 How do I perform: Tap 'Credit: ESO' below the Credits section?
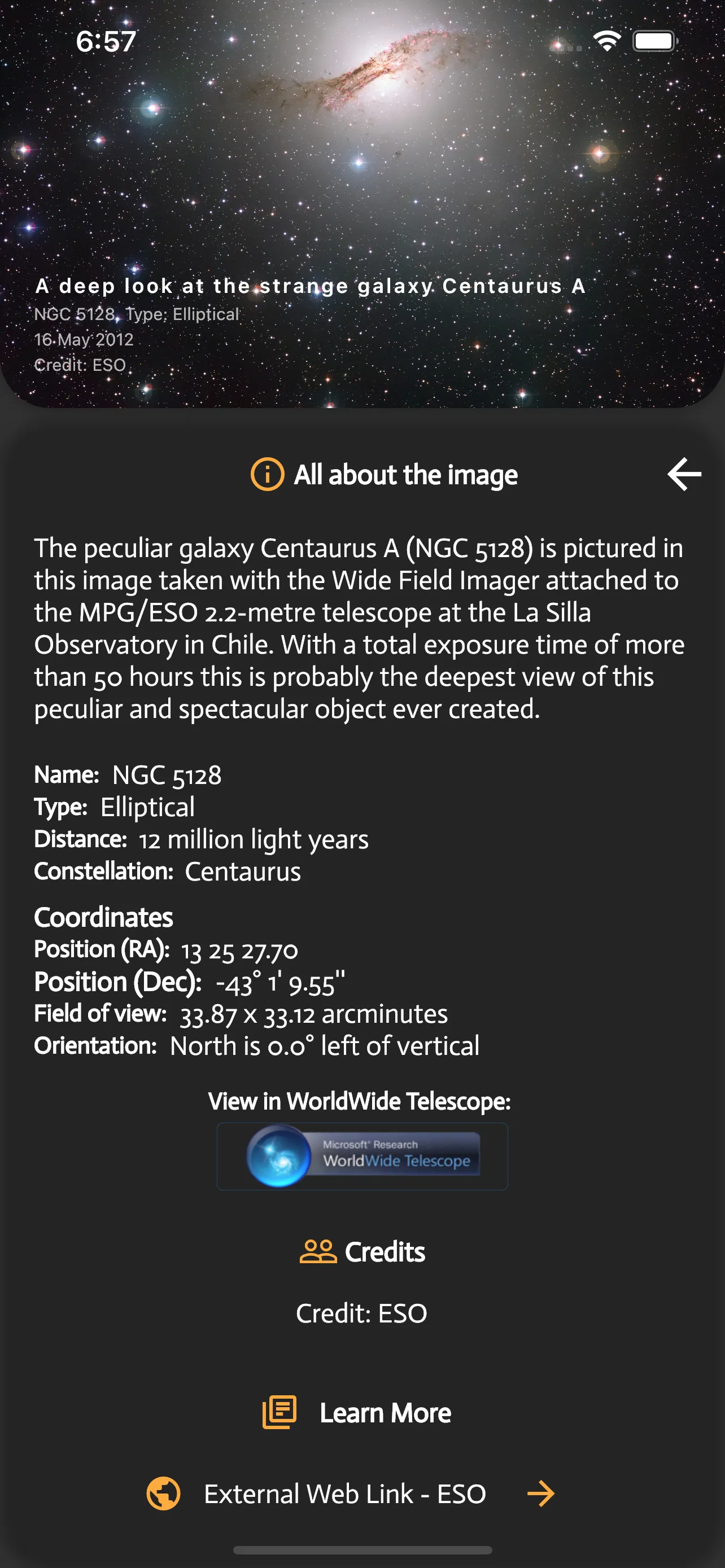point(361,1313)
